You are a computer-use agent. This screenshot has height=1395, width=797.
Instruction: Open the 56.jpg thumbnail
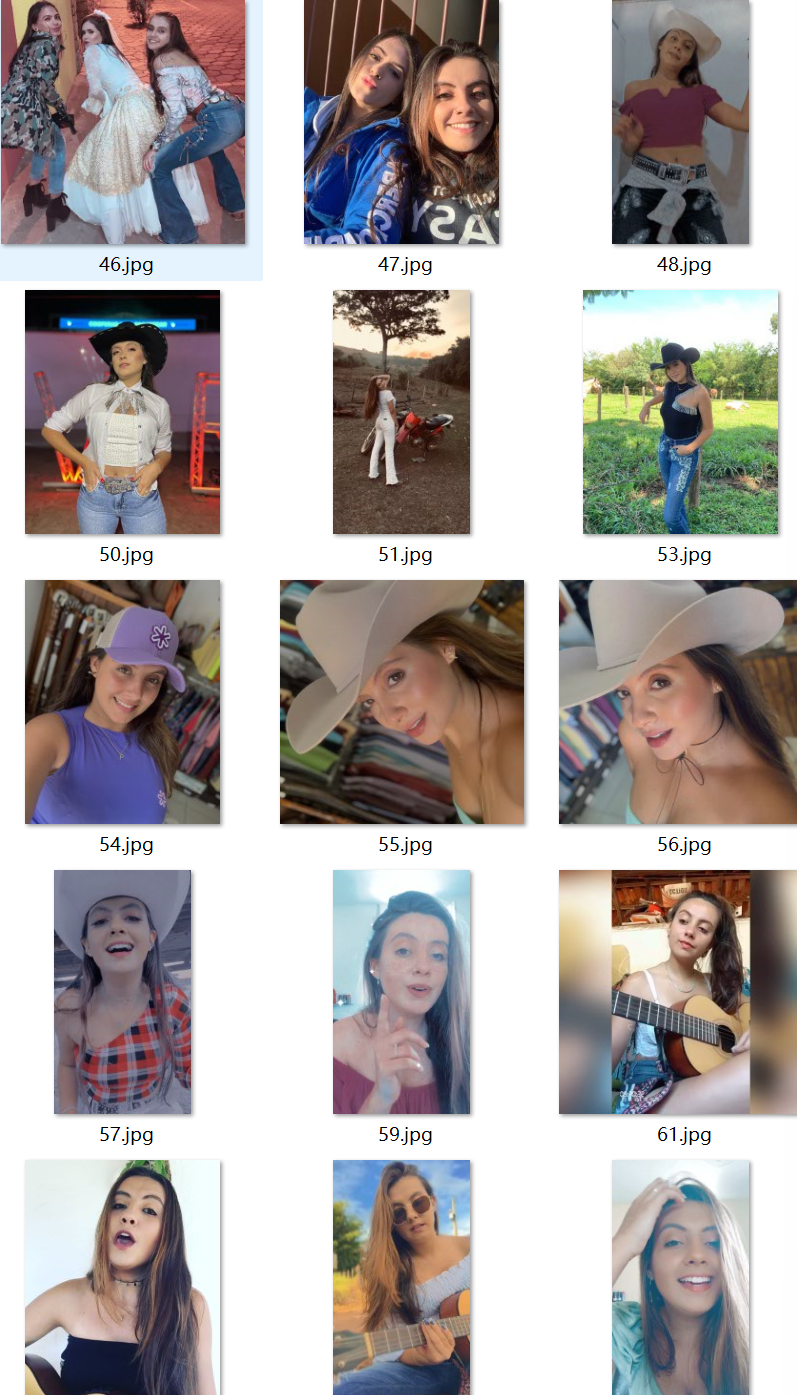[678, 702]
